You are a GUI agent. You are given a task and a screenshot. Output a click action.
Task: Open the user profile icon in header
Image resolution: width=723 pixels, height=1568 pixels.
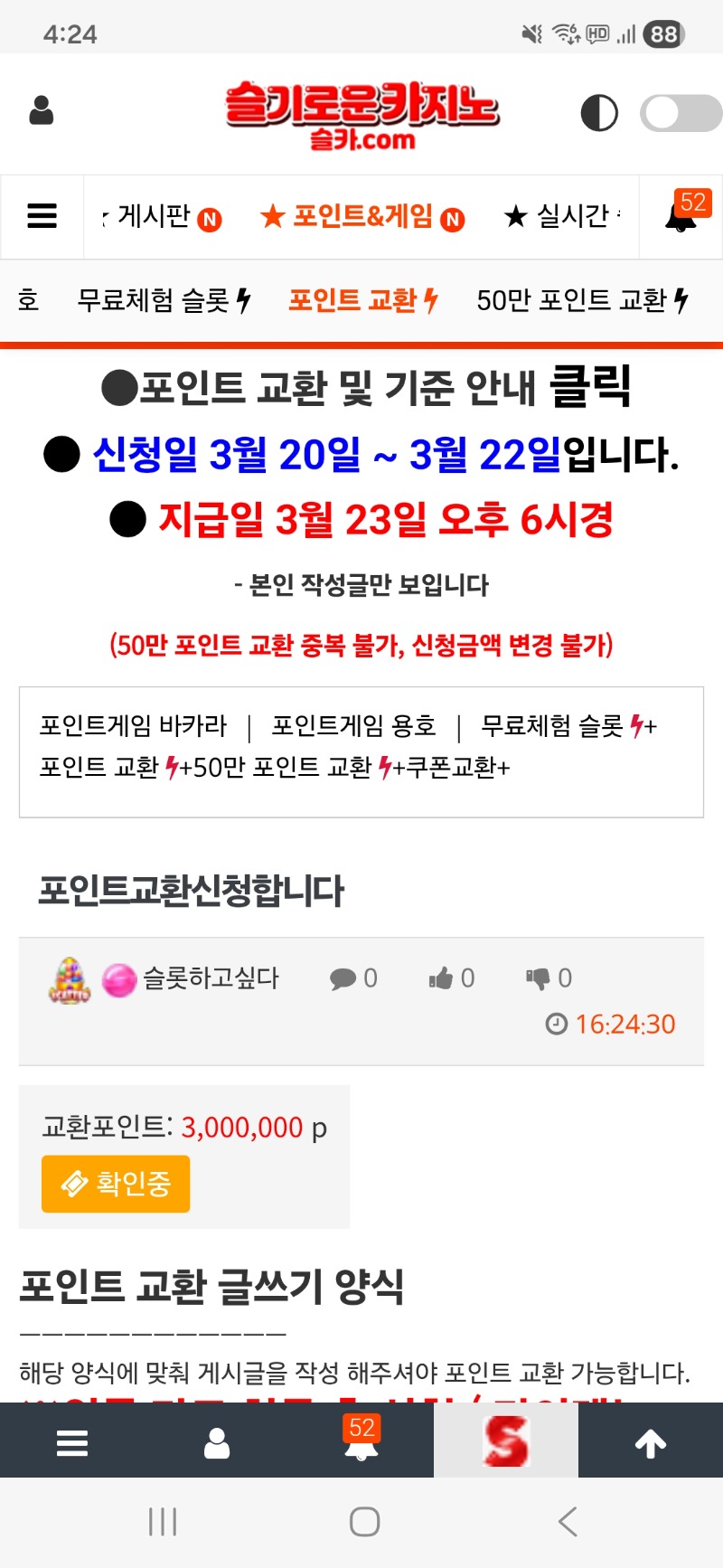click(42, 111)
